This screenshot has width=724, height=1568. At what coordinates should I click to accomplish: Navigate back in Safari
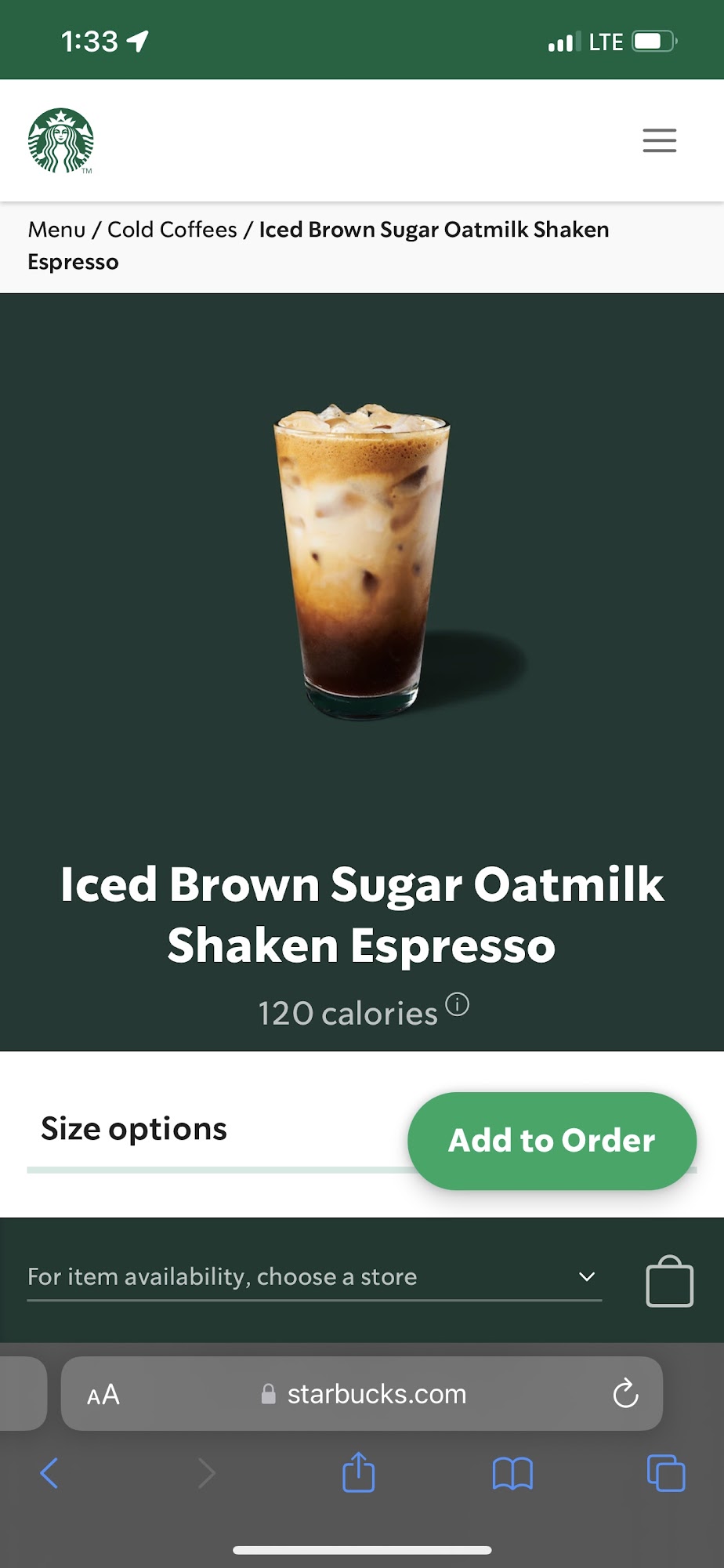click(50, 1472)
